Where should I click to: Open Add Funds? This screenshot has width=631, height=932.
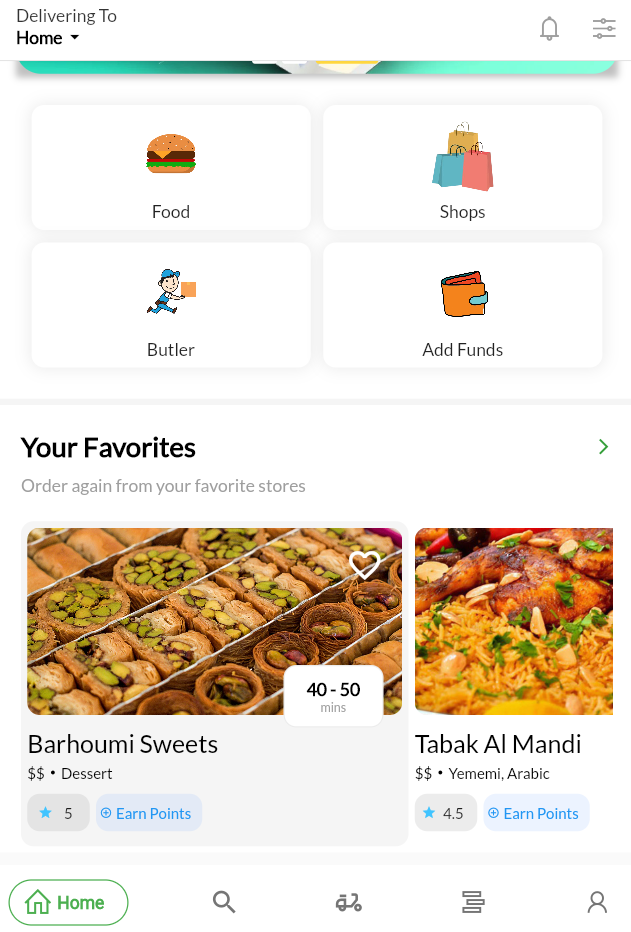tap(462, 305)
